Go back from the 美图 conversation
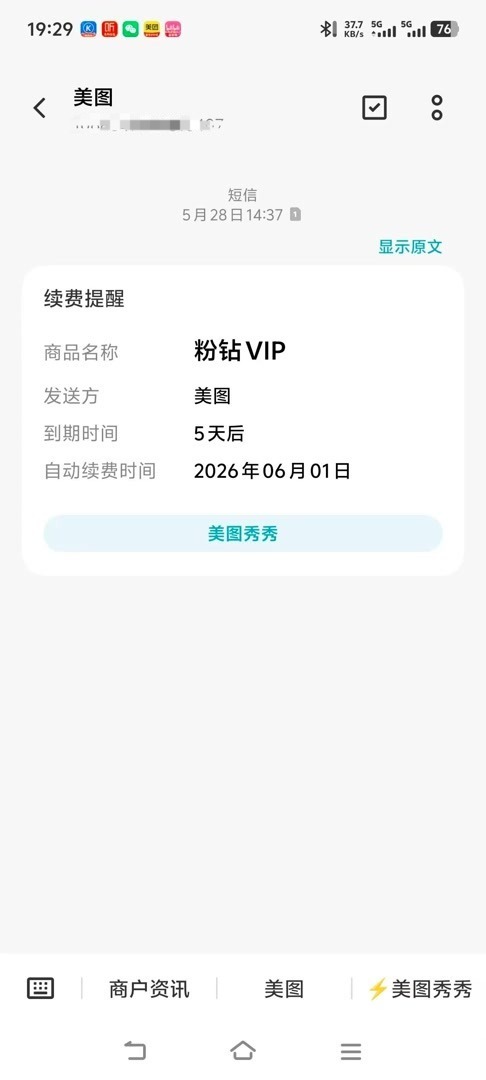 click(x=40, y=108)
